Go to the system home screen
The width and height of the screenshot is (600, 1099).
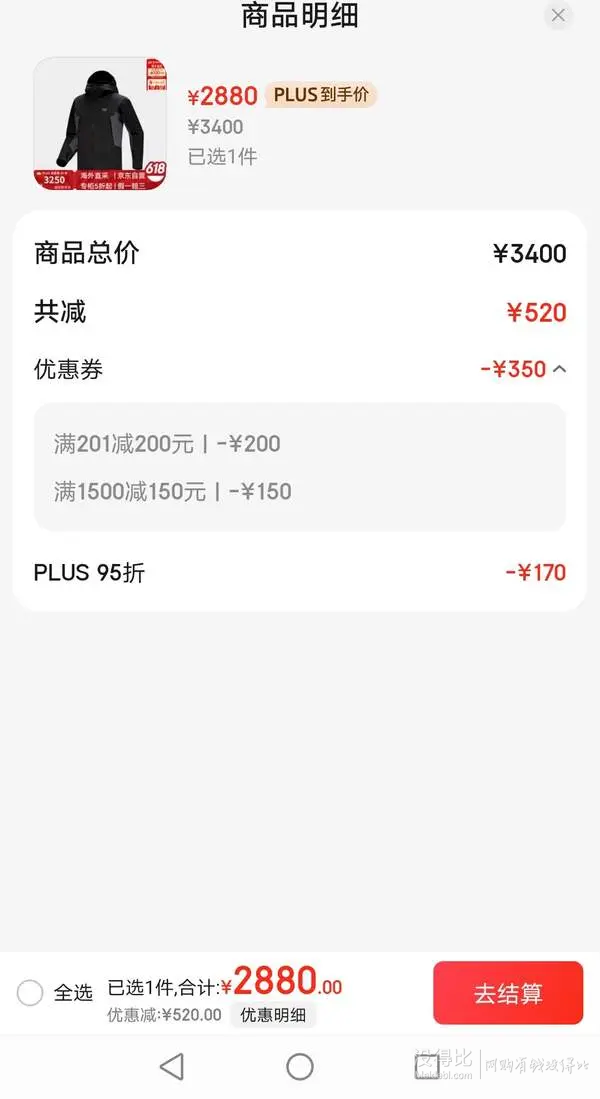[x=300, y=1066]
